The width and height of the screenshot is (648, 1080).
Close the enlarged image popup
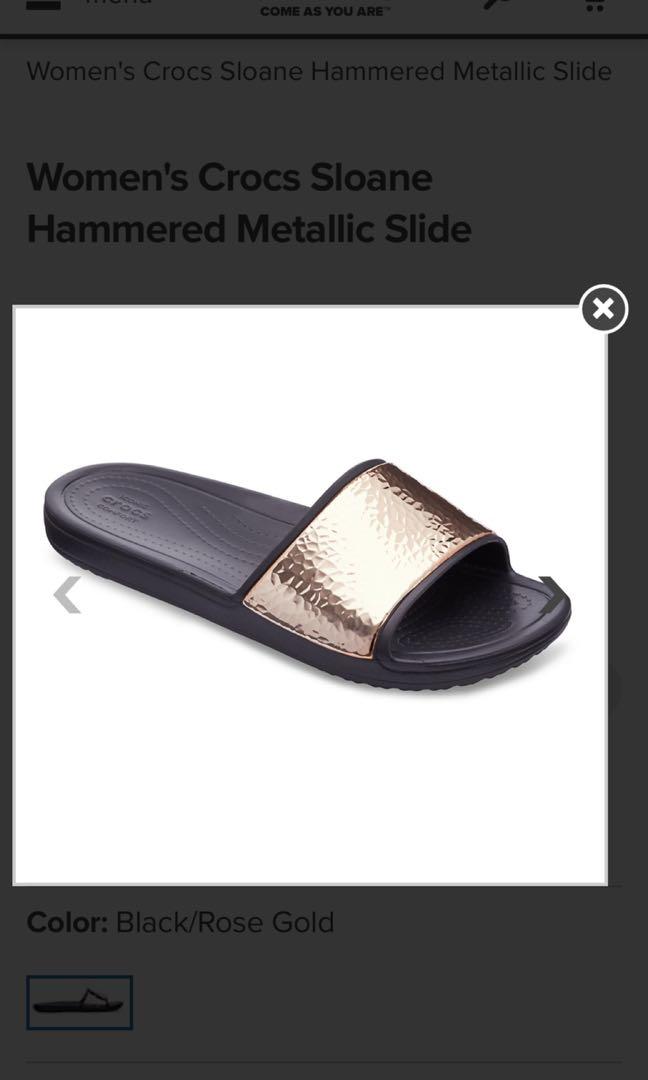pyautogui.click(x=604, y=309)
